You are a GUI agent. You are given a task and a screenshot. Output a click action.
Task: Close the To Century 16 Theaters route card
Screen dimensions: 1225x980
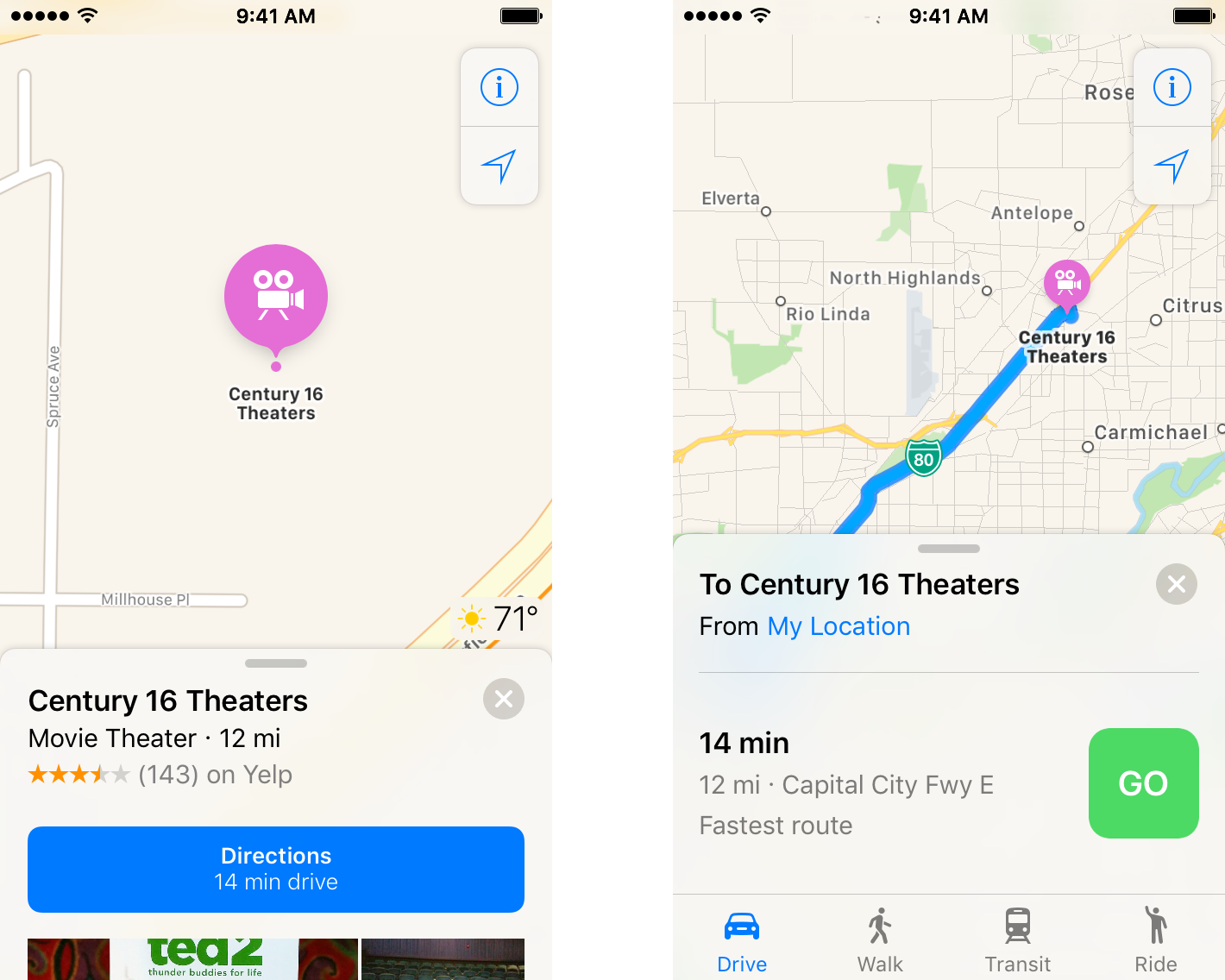click(x=1176, y=584)
